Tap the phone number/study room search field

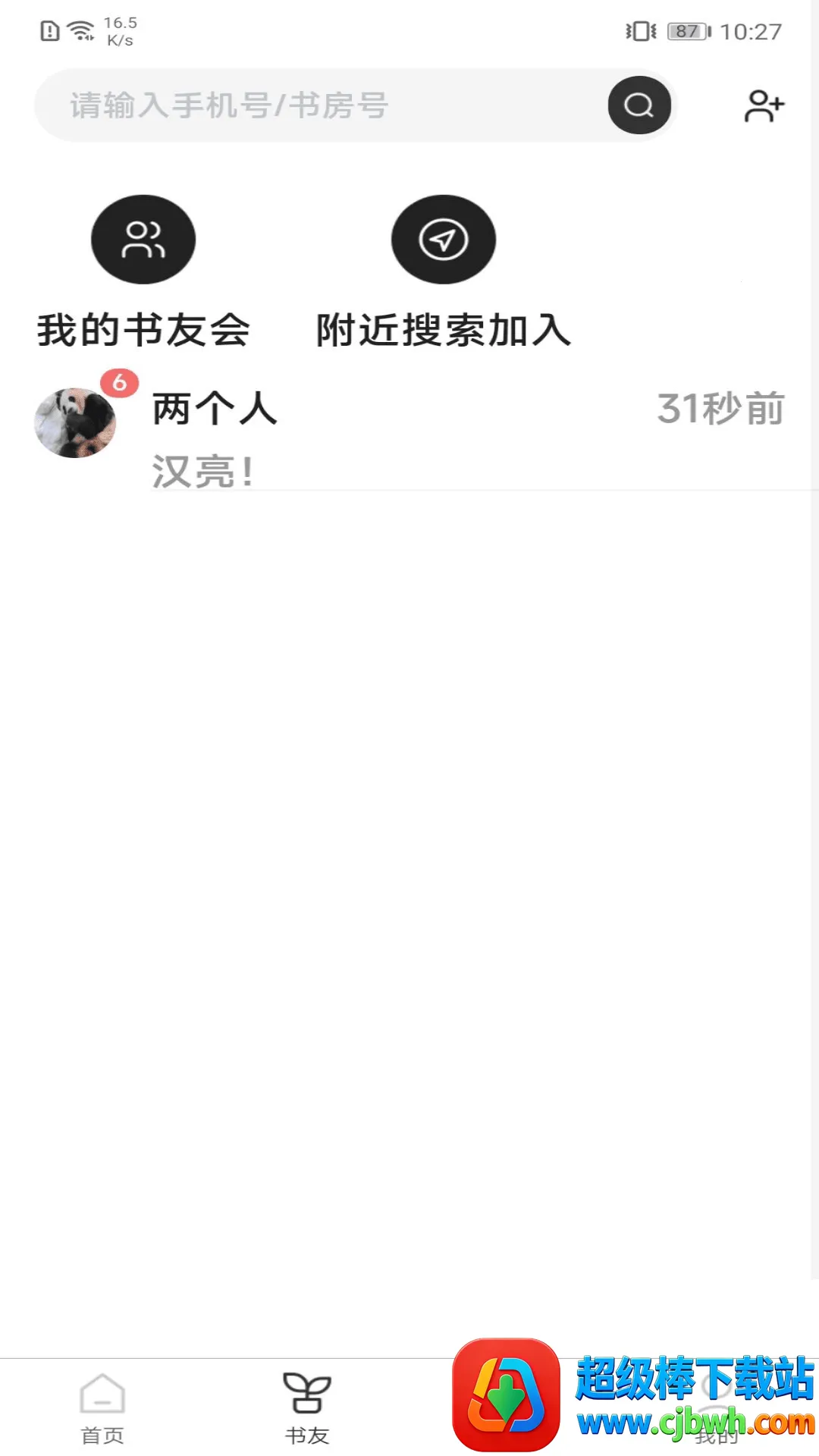coord(318,105)
